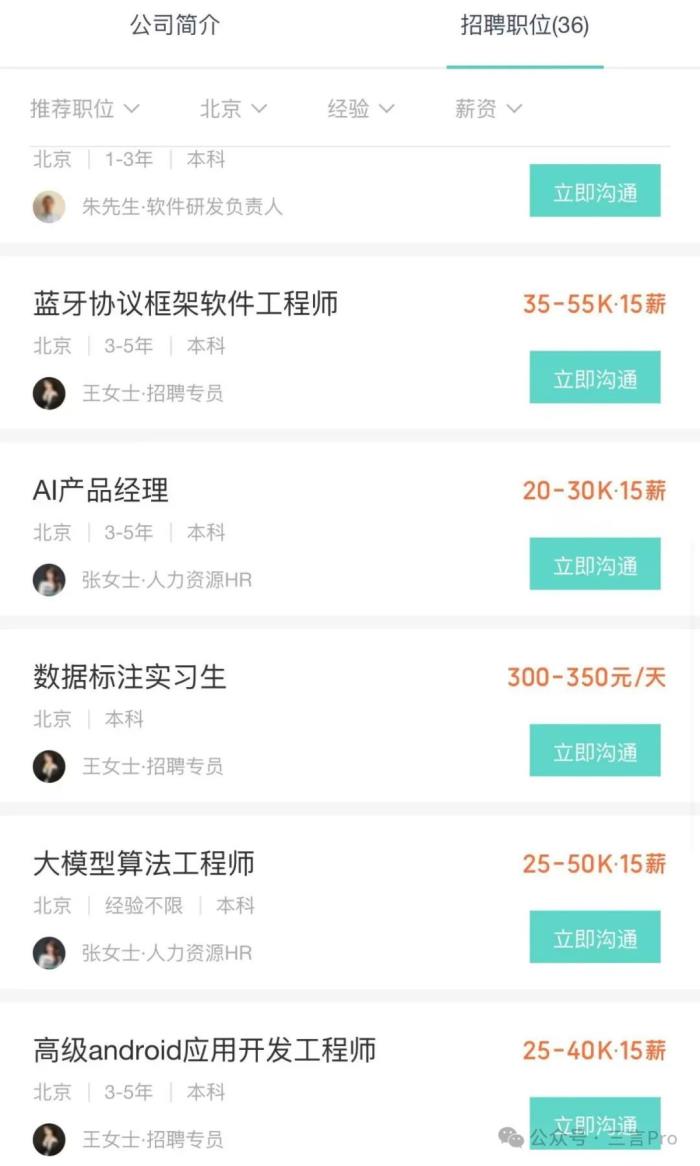
Task: Tap 立即沟通 for 高级android应用开发工程师
Action: [x=595, y=1124]
